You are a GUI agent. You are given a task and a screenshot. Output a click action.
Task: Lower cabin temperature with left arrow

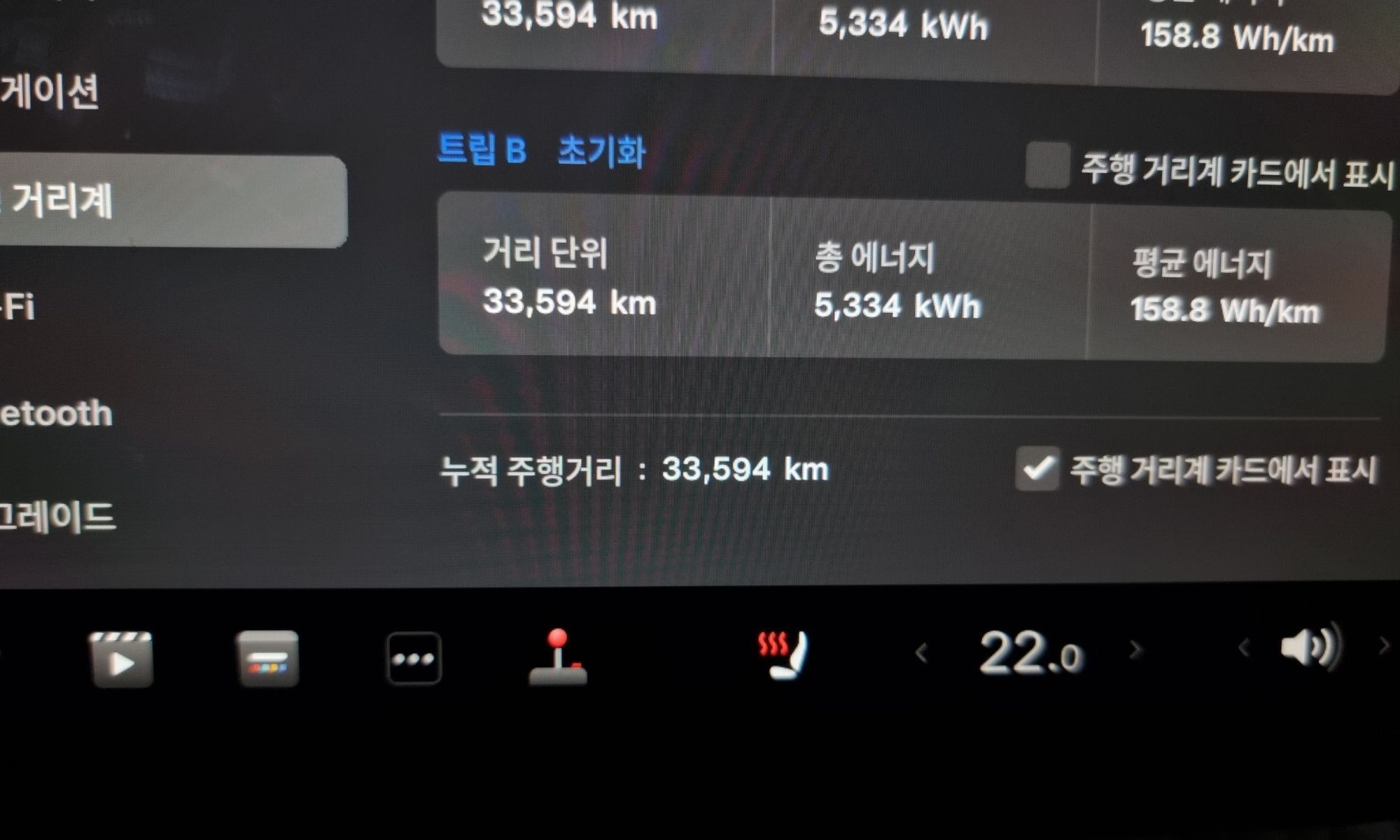pyautogui.click(x=922, y=654)
